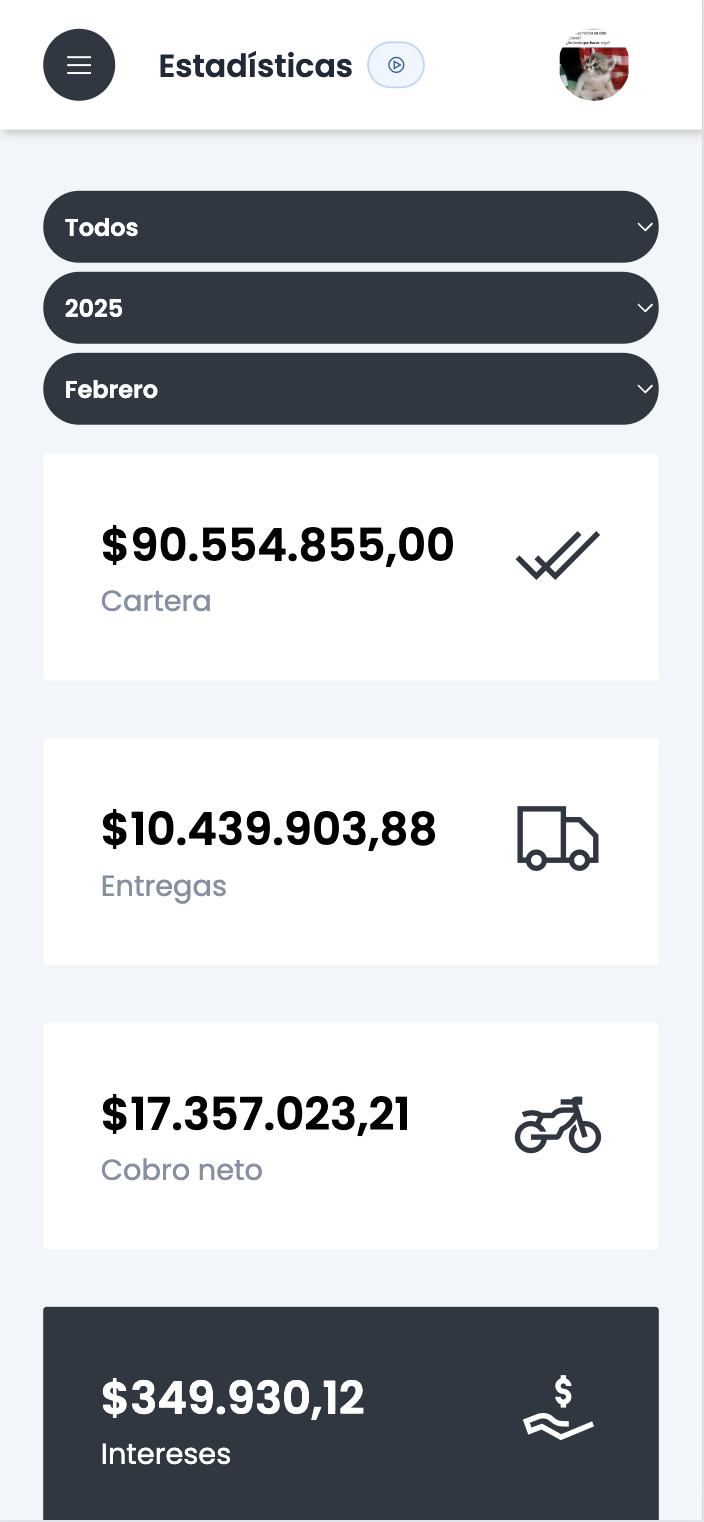Open the profile avatar picture

point(594,66)
